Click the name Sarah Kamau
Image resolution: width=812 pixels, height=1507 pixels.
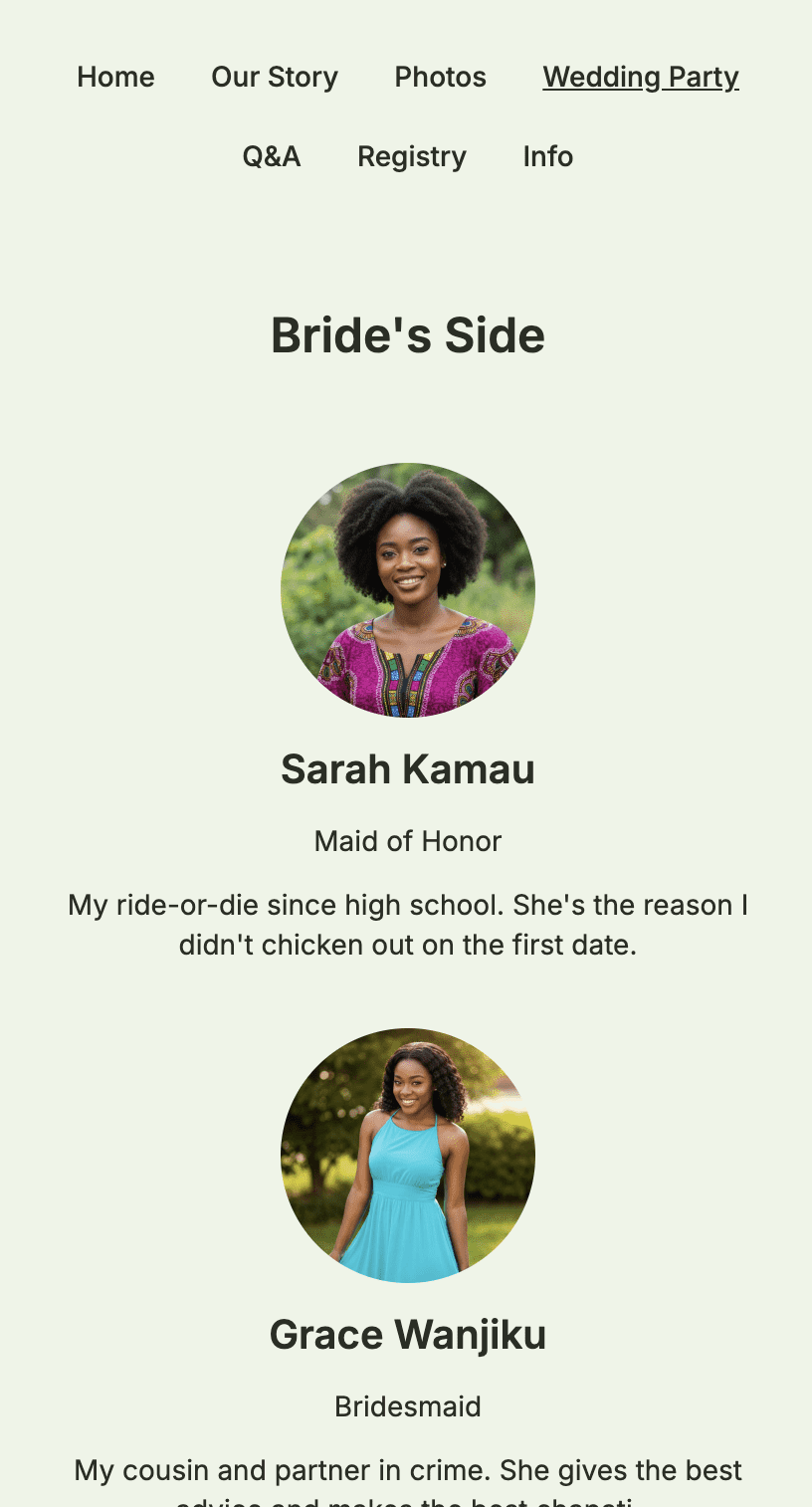[407, 769]
